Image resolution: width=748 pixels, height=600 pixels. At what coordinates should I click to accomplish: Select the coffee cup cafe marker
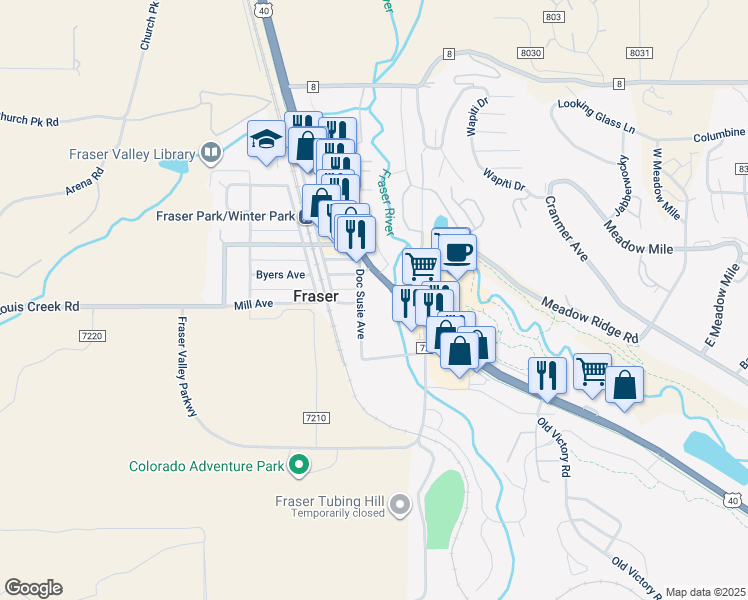pos(457,254)
